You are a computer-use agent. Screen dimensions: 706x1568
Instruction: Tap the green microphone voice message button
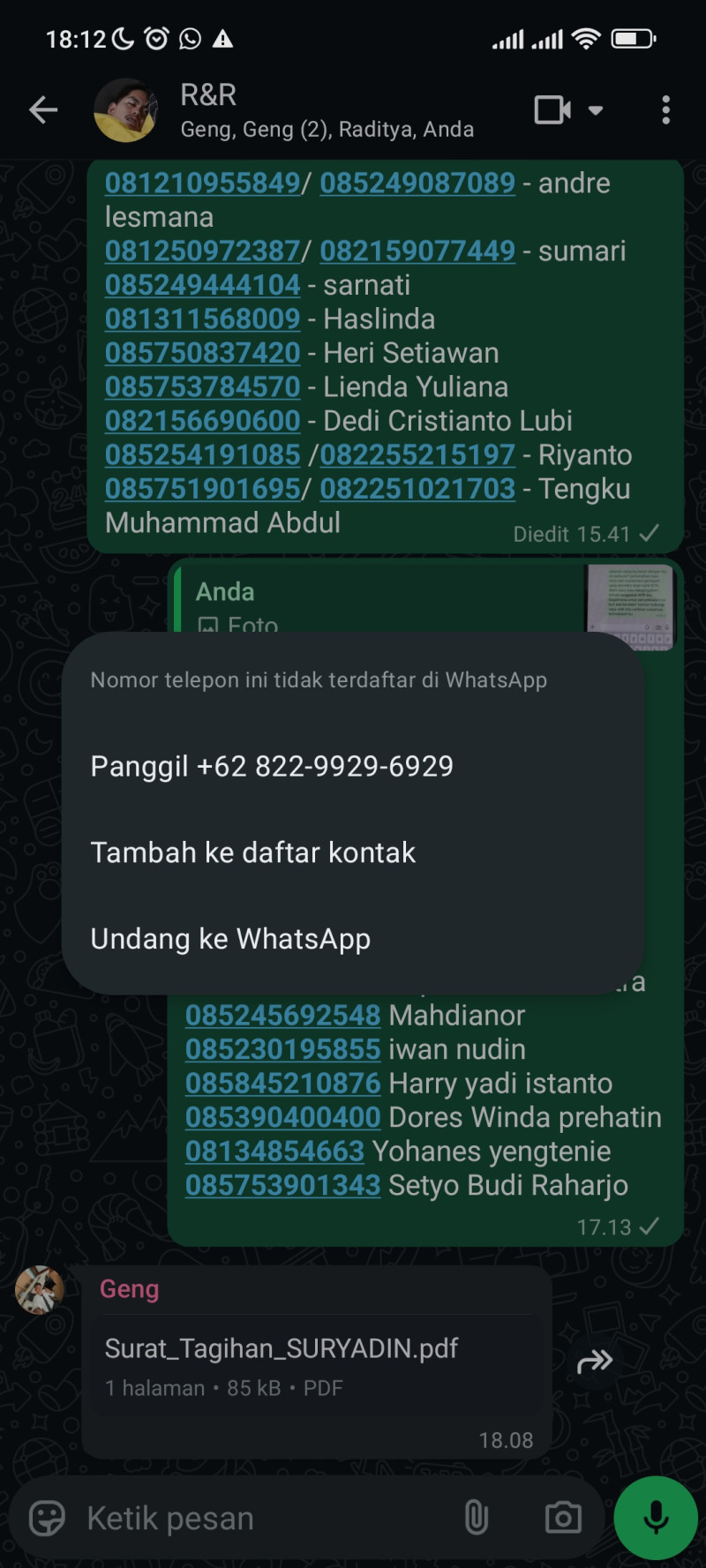[x=655, y=1517]
